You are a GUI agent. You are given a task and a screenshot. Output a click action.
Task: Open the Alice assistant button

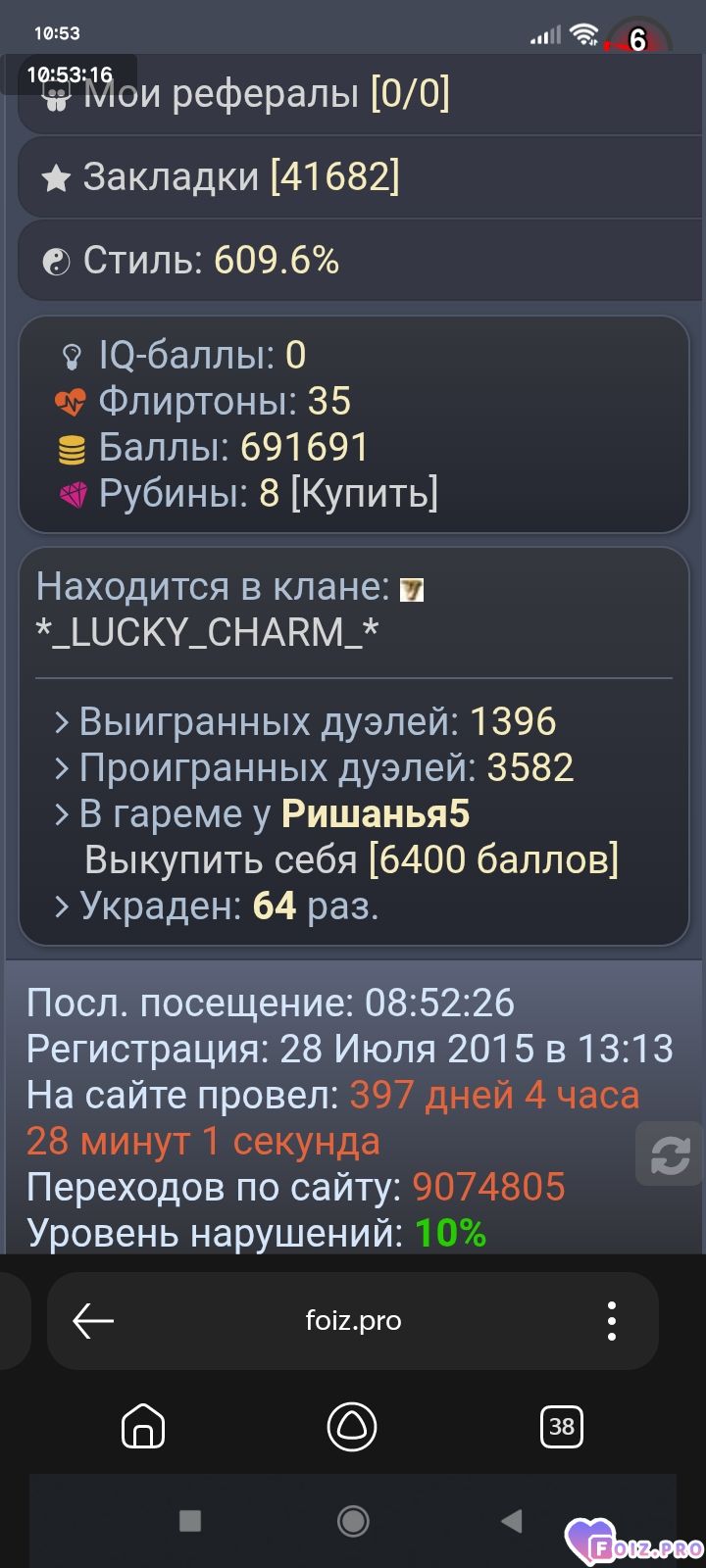pyautogui.click(x=352, y=1427)
